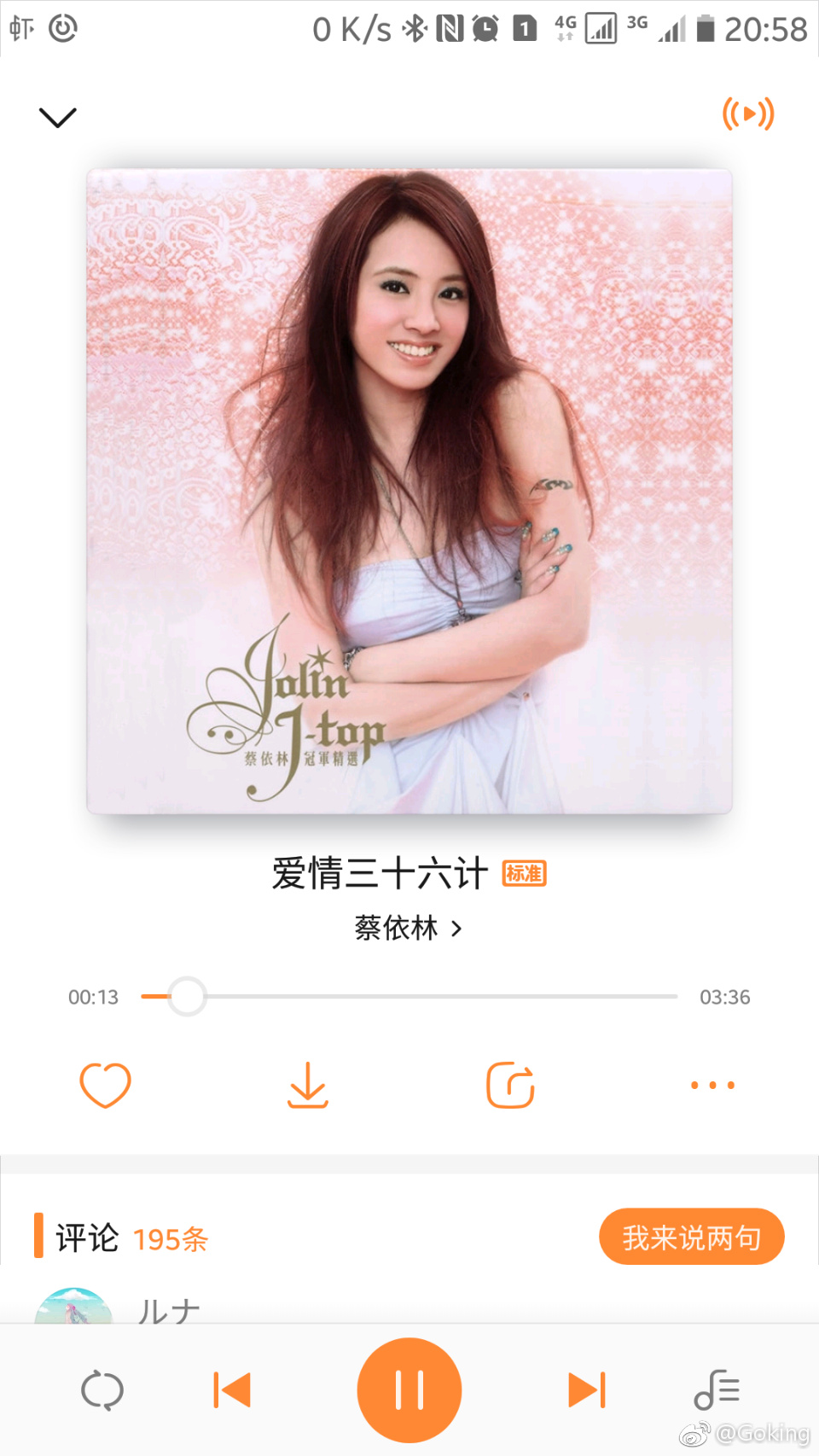Tap 我来说两句 to write a comment
The image size is (819, 1456).
[x=691, y=1237]
